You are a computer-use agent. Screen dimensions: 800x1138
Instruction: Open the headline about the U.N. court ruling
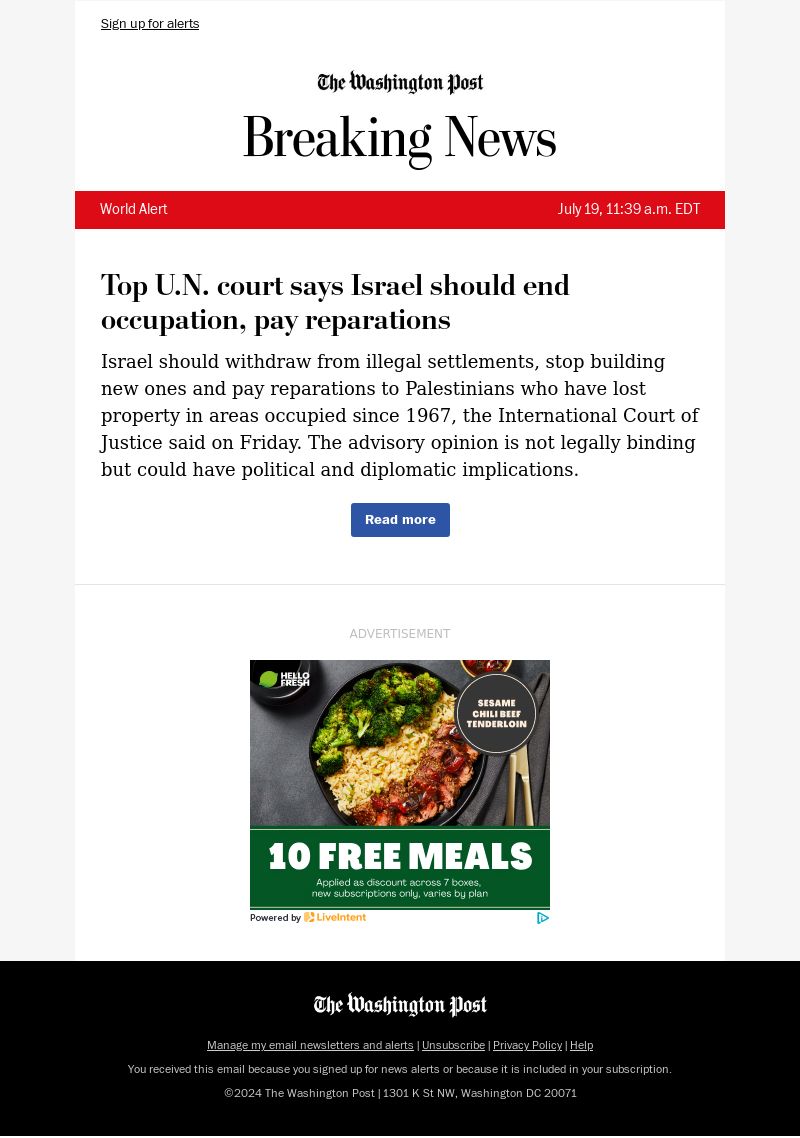[335, 302]
